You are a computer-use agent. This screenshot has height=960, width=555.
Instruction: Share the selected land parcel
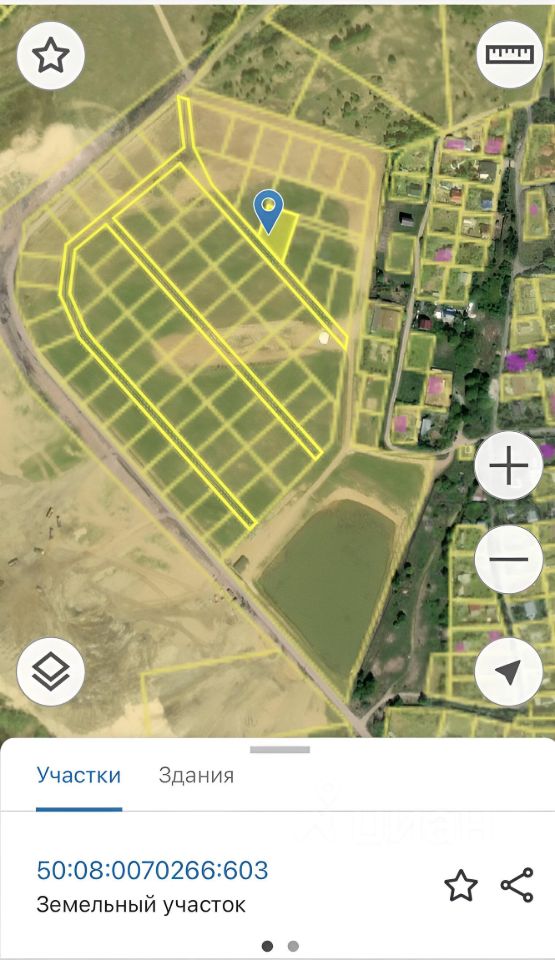pyautogui.click(x=517, y=885)
